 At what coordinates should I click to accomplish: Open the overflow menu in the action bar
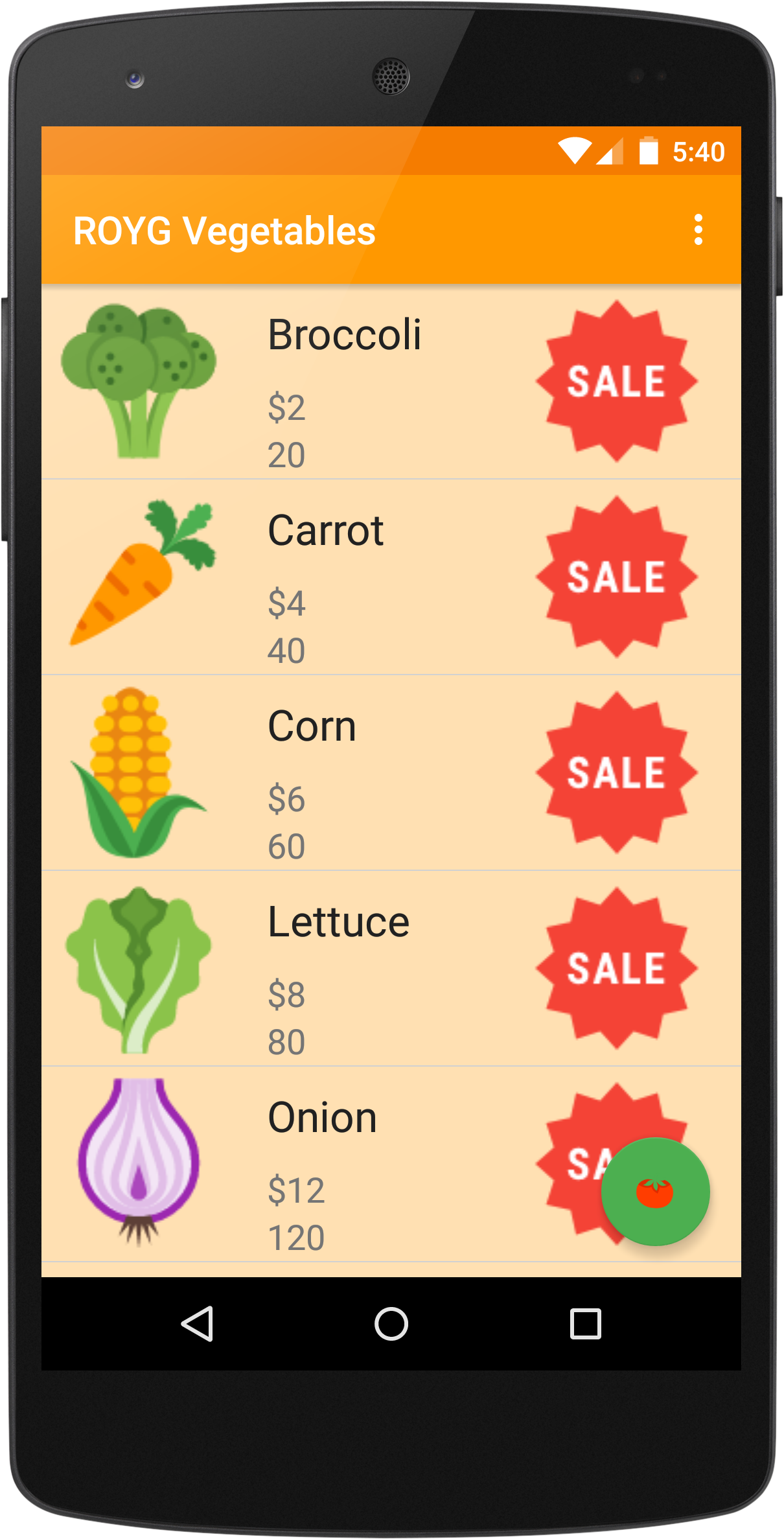(698, 229)
